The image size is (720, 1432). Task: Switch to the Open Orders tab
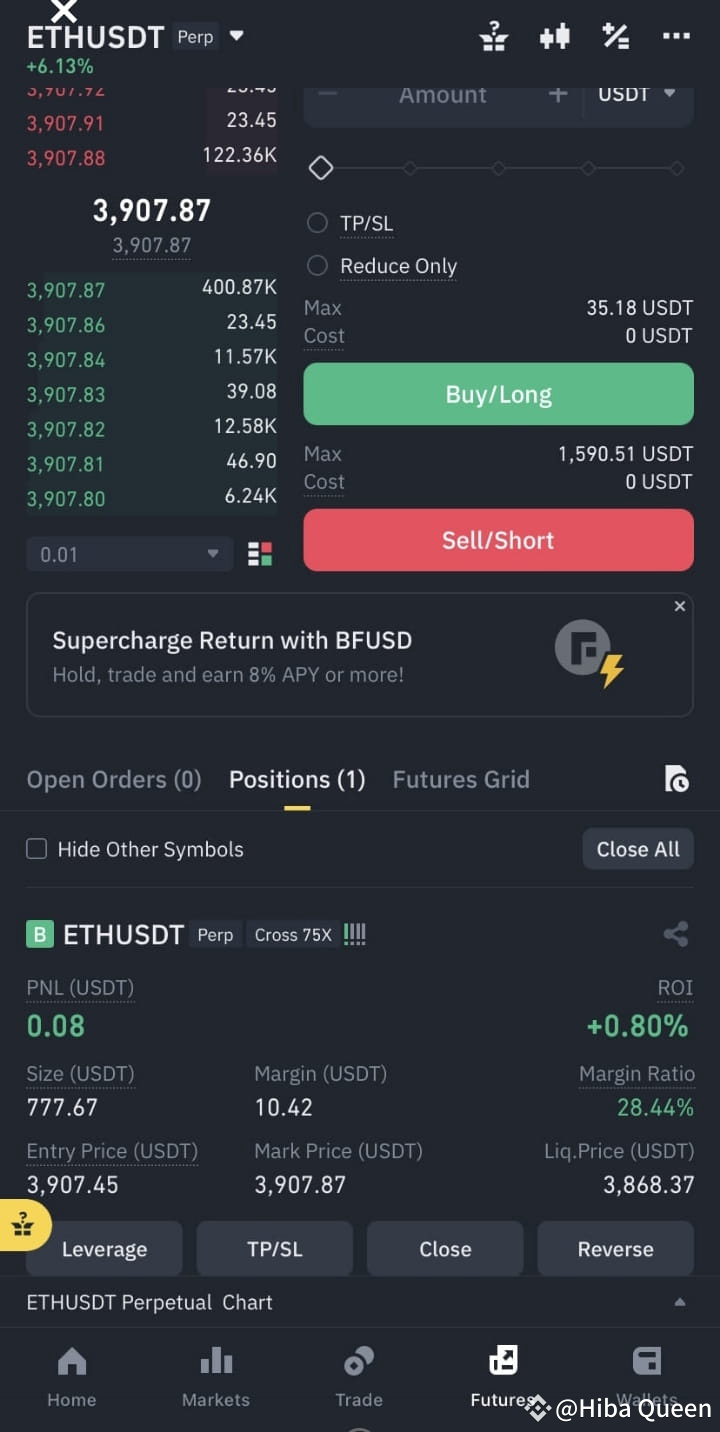pyautogui.click(x=113, y=779)
